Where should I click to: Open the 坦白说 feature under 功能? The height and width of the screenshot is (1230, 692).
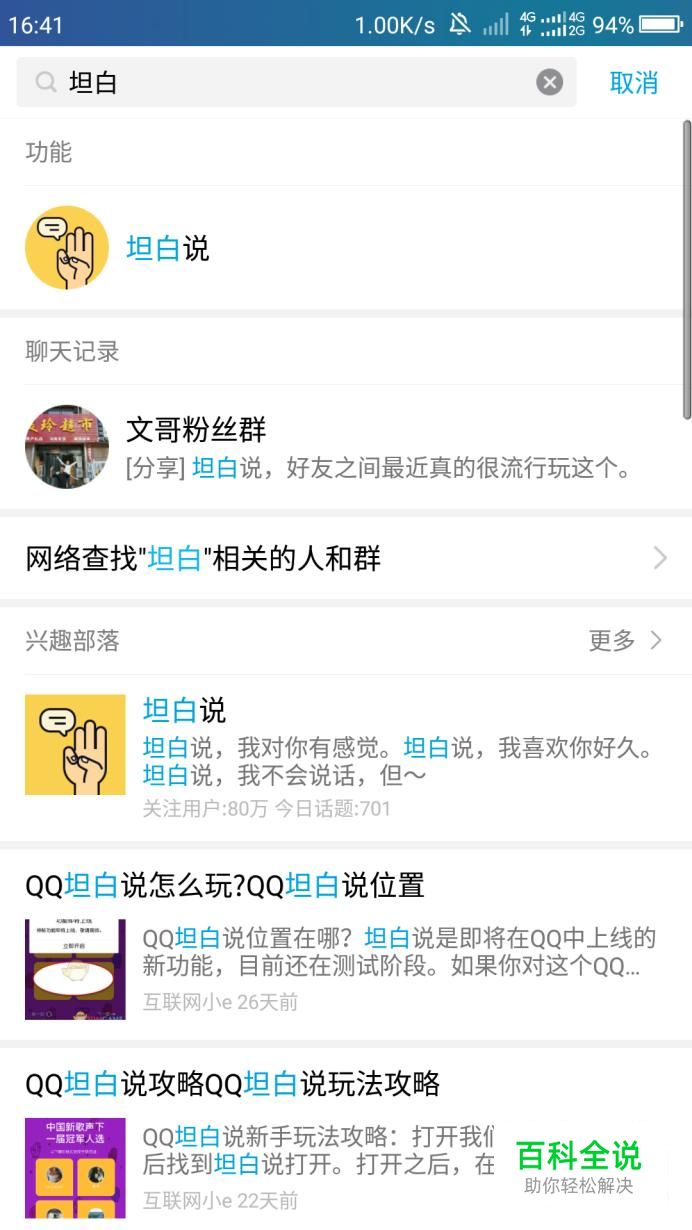click(167, 248)
